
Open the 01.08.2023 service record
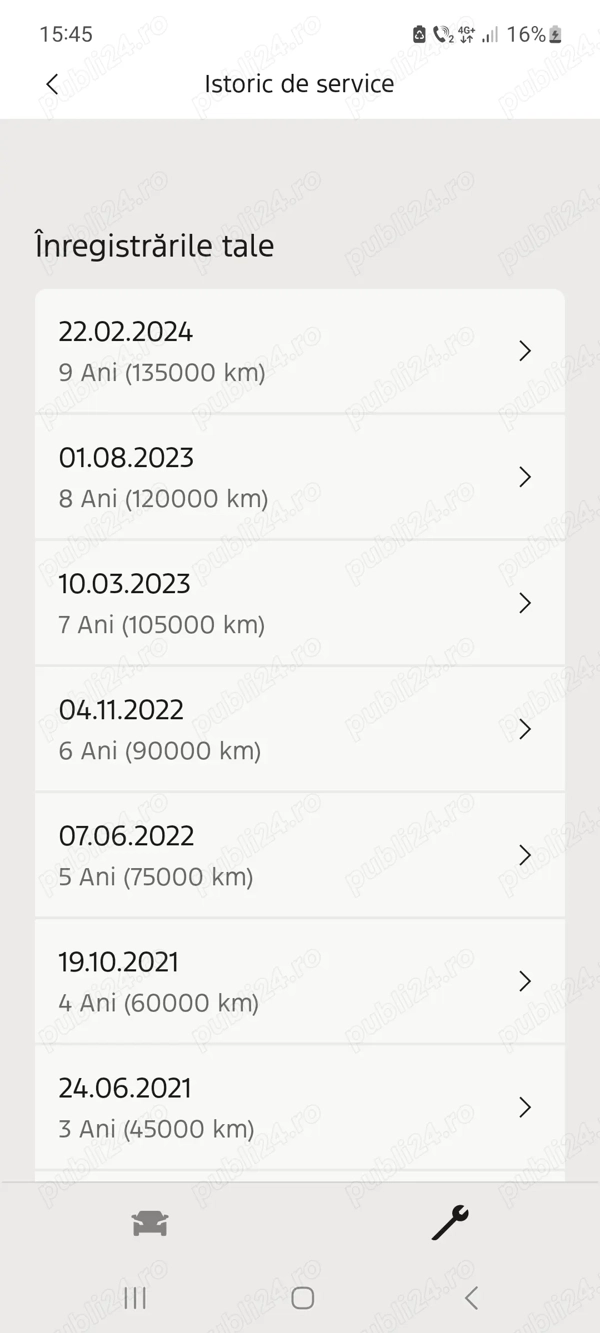300,477
